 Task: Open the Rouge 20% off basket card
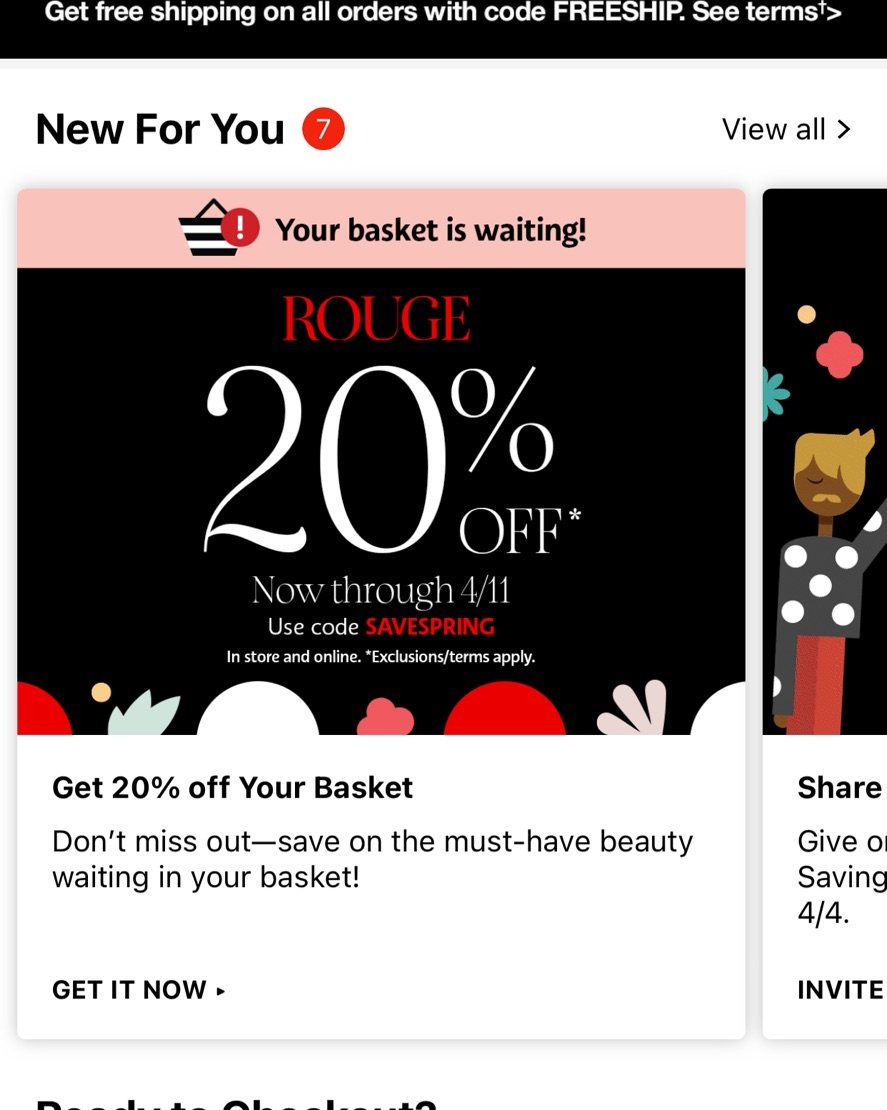[x=381, y=500]
